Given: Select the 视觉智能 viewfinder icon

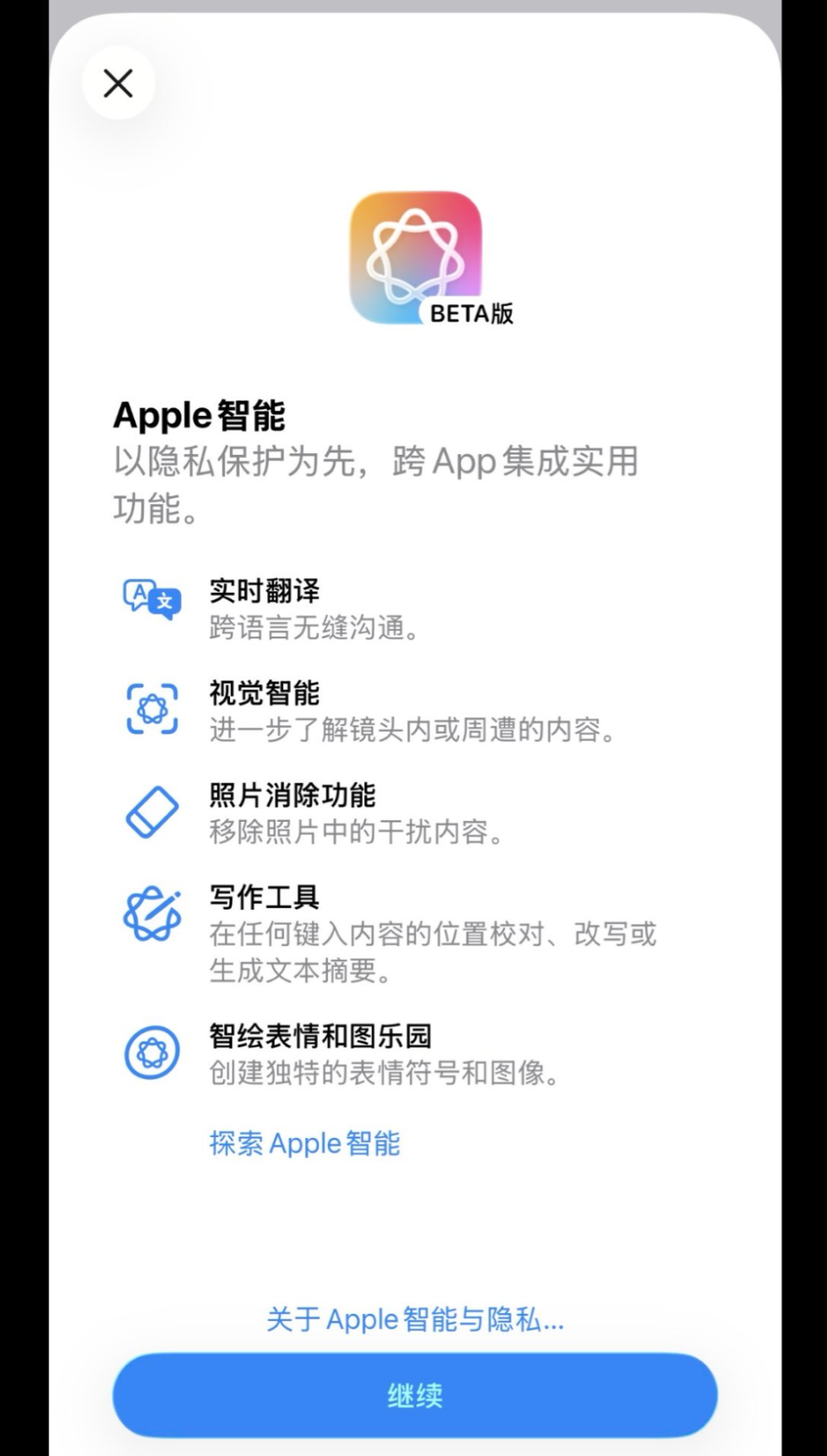Looking at the screenshot, I should click(152, 708).
